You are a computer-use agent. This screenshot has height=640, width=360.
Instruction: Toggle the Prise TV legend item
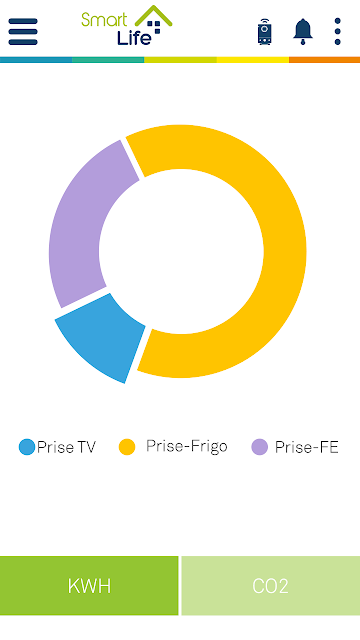(x=57, y=447)
